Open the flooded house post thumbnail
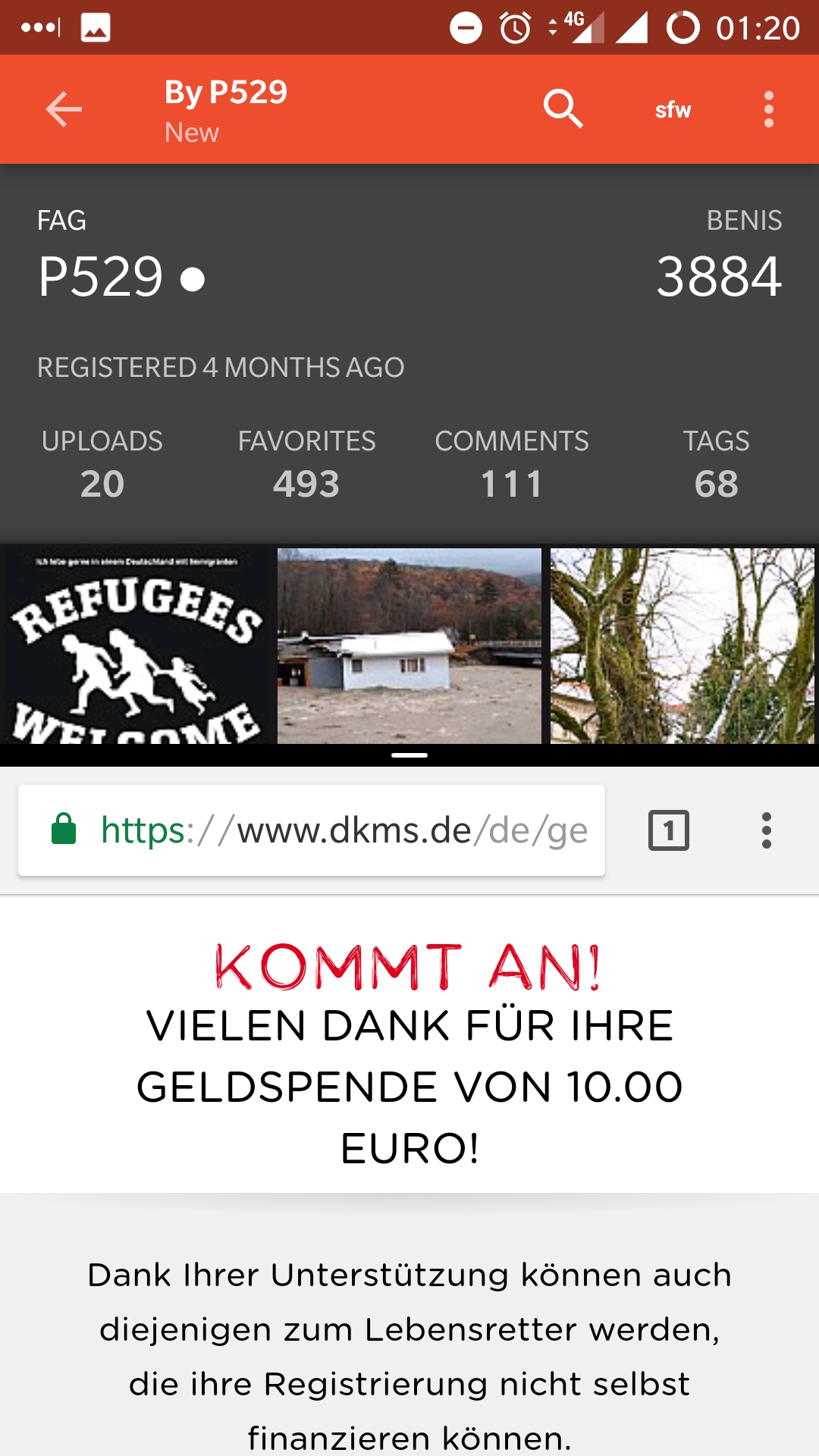Viewport: 819px width, 1456px height. click(x=409, y=645)
